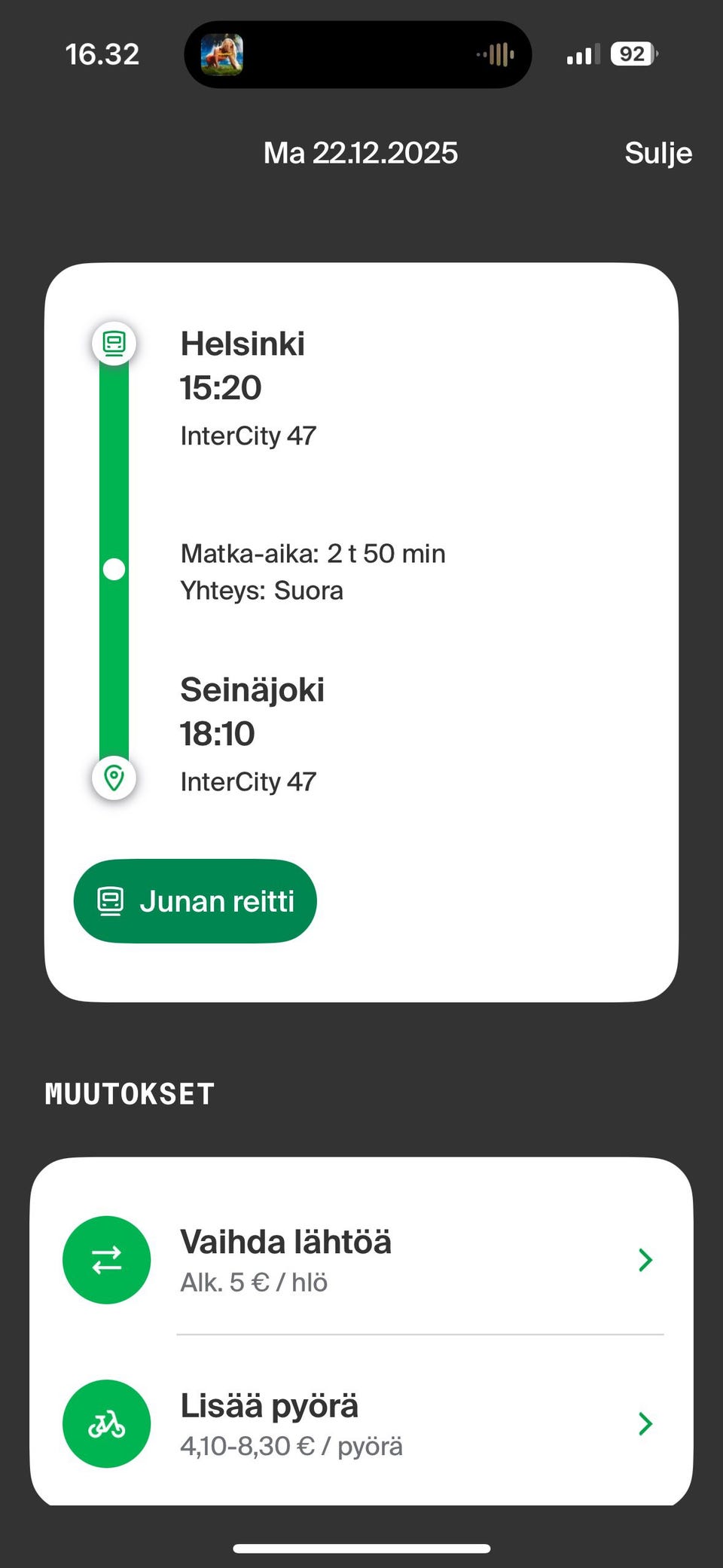Select the price text Alk. 5 € / hlö
723x1568 pixels.
coord(255,1282)
